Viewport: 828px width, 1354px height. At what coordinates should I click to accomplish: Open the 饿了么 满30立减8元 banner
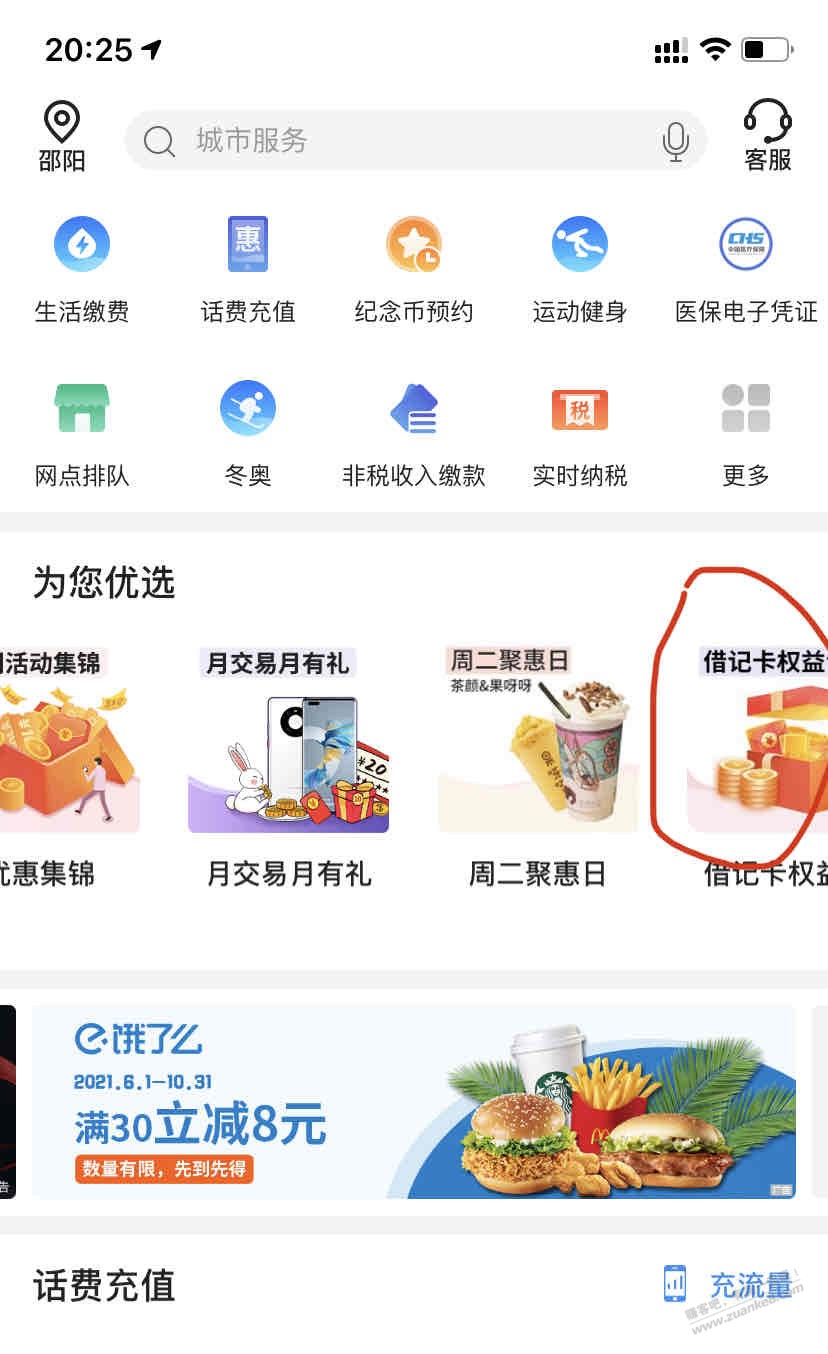(x=414, y=1101)
